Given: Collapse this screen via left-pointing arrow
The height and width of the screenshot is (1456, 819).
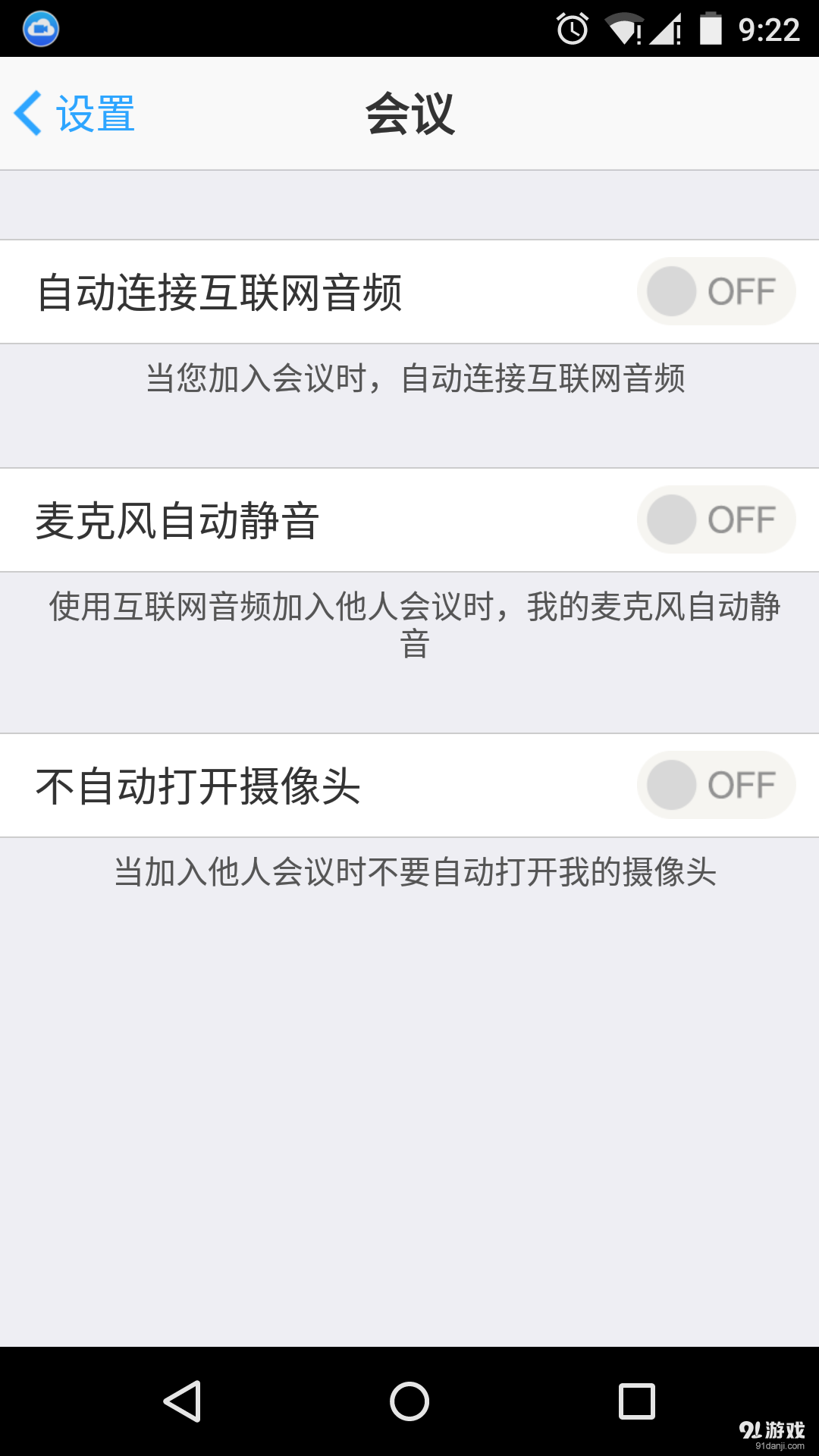Looking at the screenshot, I should pyautogui.click(x=28, y=112).
